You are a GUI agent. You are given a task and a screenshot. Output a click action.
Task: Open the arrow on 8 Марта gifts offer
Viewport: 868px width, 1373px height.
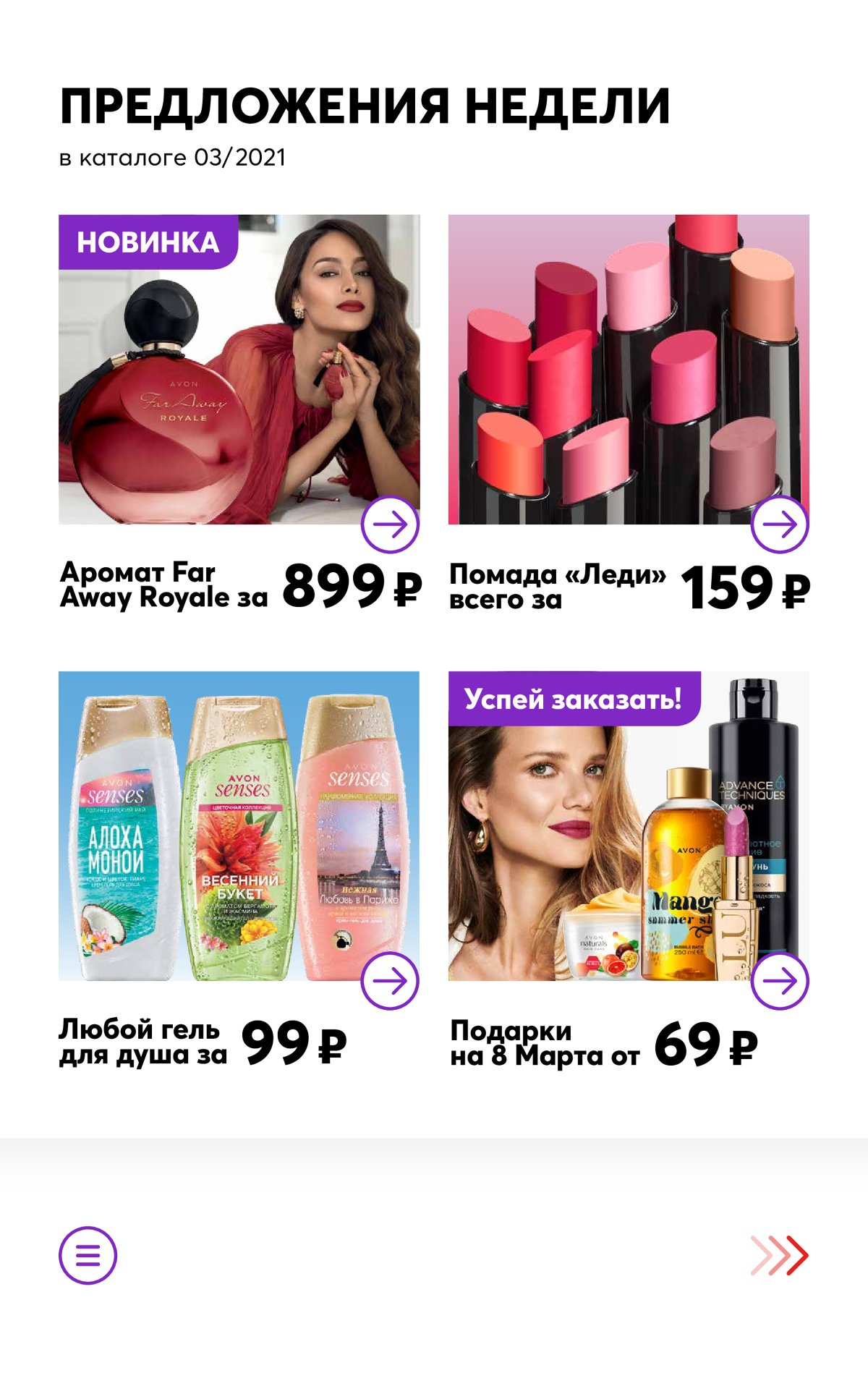780,981
